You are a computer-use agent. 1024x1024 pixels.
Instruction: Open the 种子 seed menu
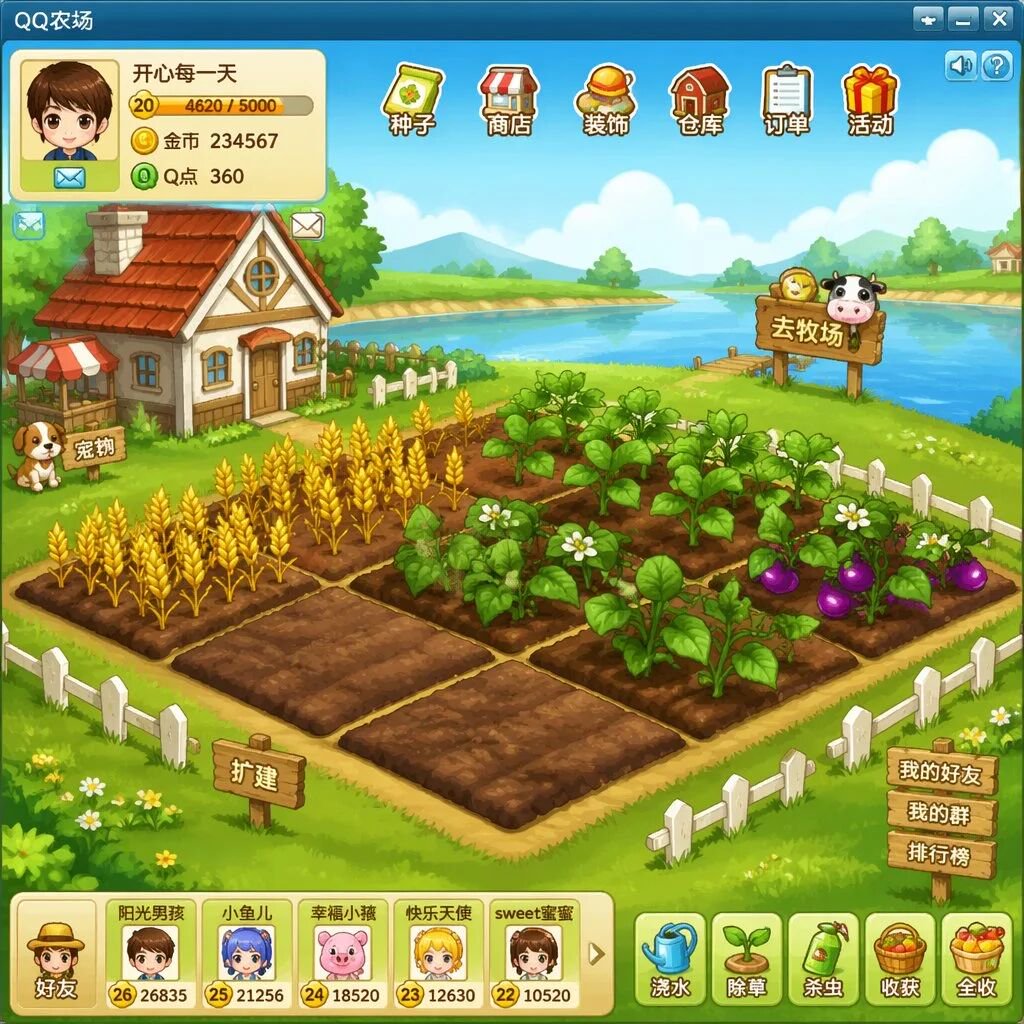pyautogui.click(x=411, y=100)
